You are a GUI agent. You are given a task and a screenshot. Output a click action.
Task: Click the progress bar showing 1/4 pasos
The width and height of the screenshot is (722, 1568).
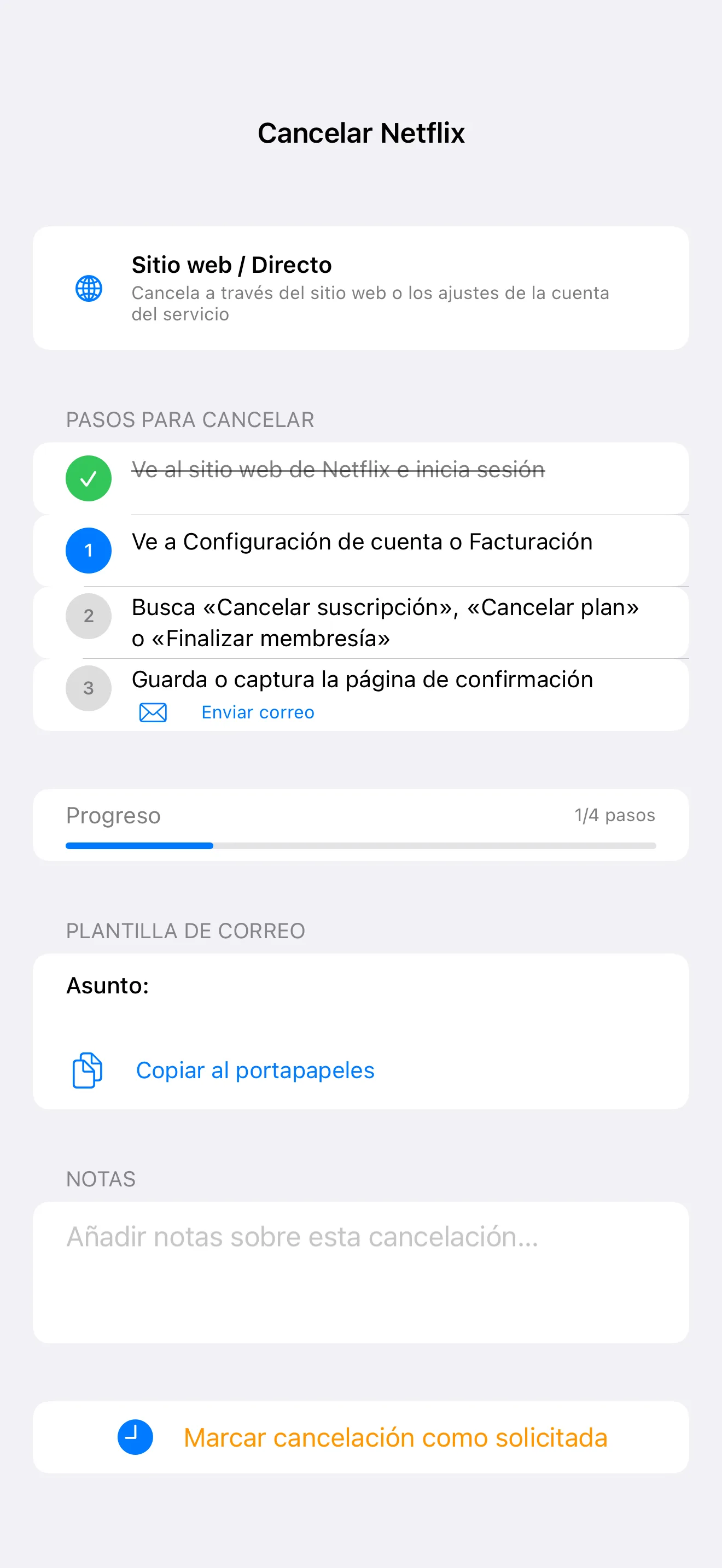pos(361,845)
